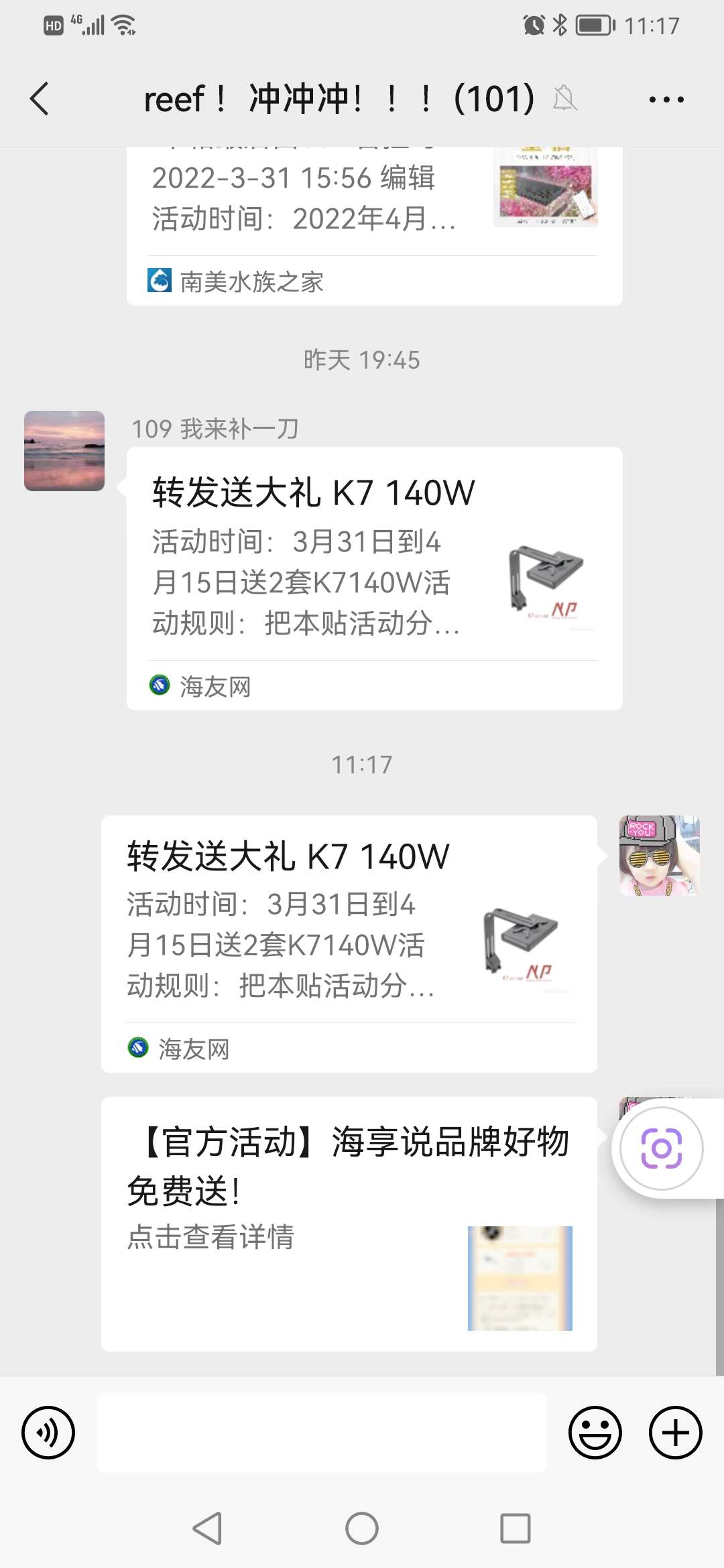Open the group chat overflow menu
The image size is (724, 1568).
tap(666, 100)
